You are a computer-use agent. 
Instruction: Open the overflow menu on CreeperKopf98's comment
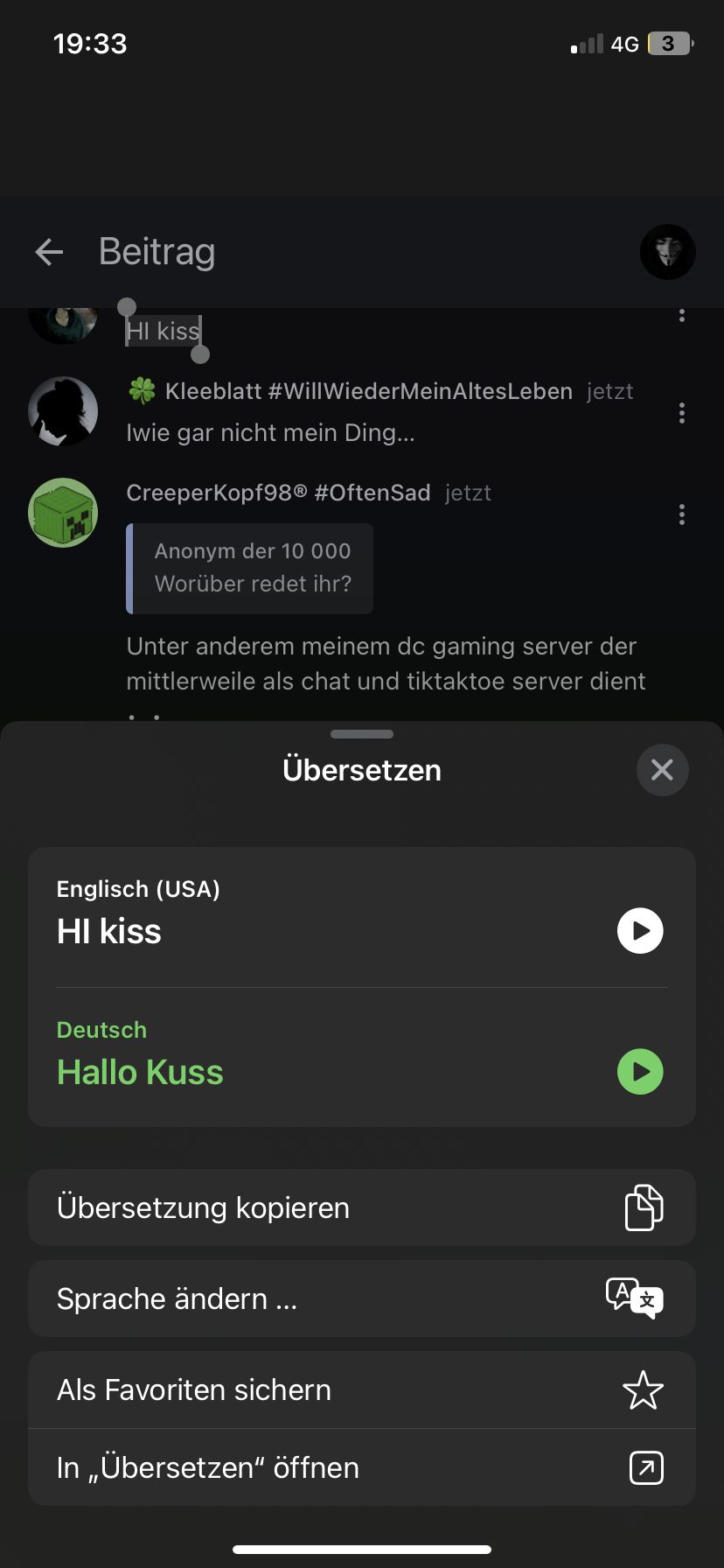pyautogui.click(x=681, y=514)
